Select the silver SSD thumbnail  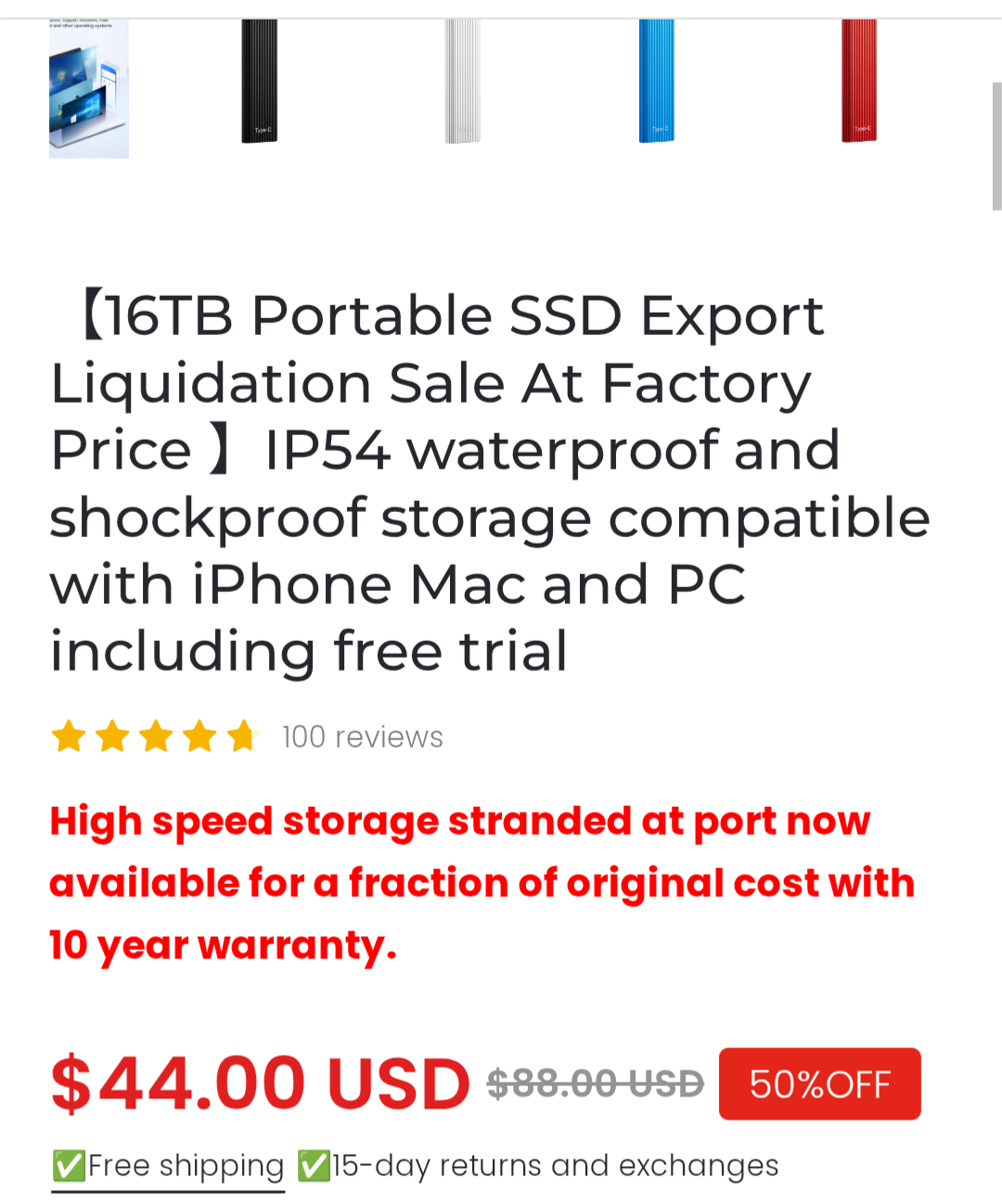pyautogui.click(x=462, y=82)
